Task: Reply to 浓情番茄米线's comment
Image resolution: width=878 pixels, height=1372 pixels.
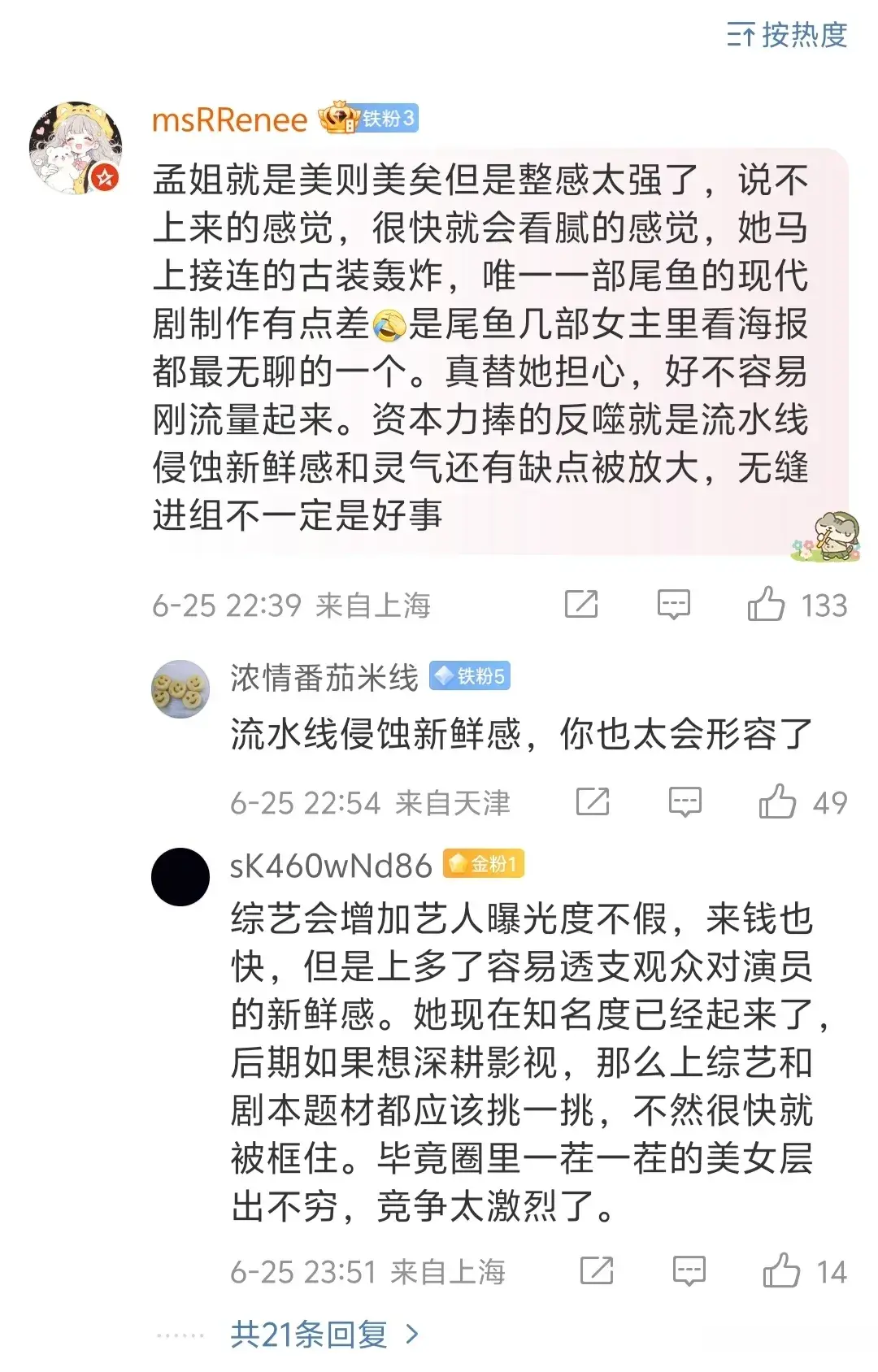Action: tap(685, 801)
